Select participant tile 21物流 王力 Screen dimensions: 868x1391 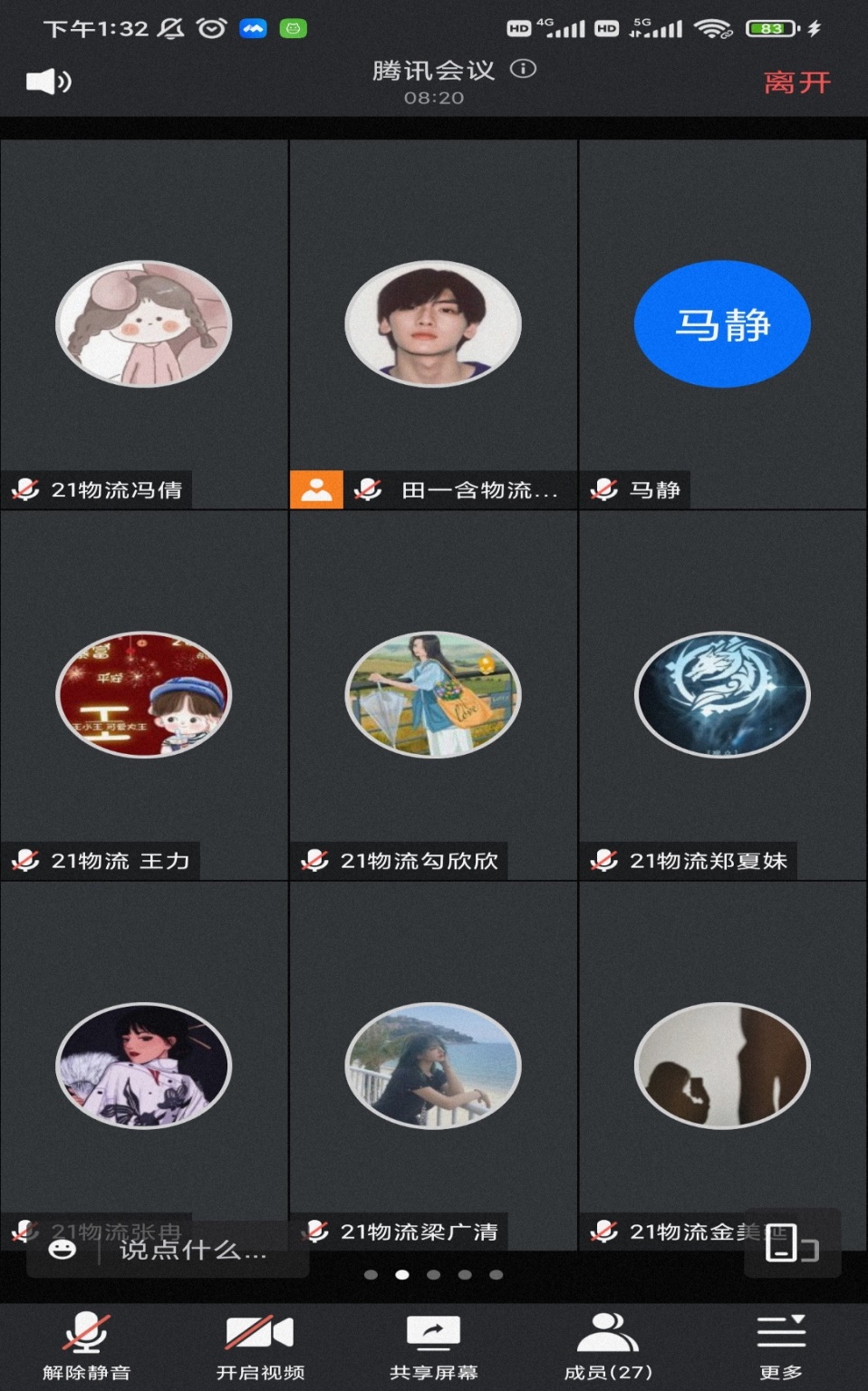(144, 695)
